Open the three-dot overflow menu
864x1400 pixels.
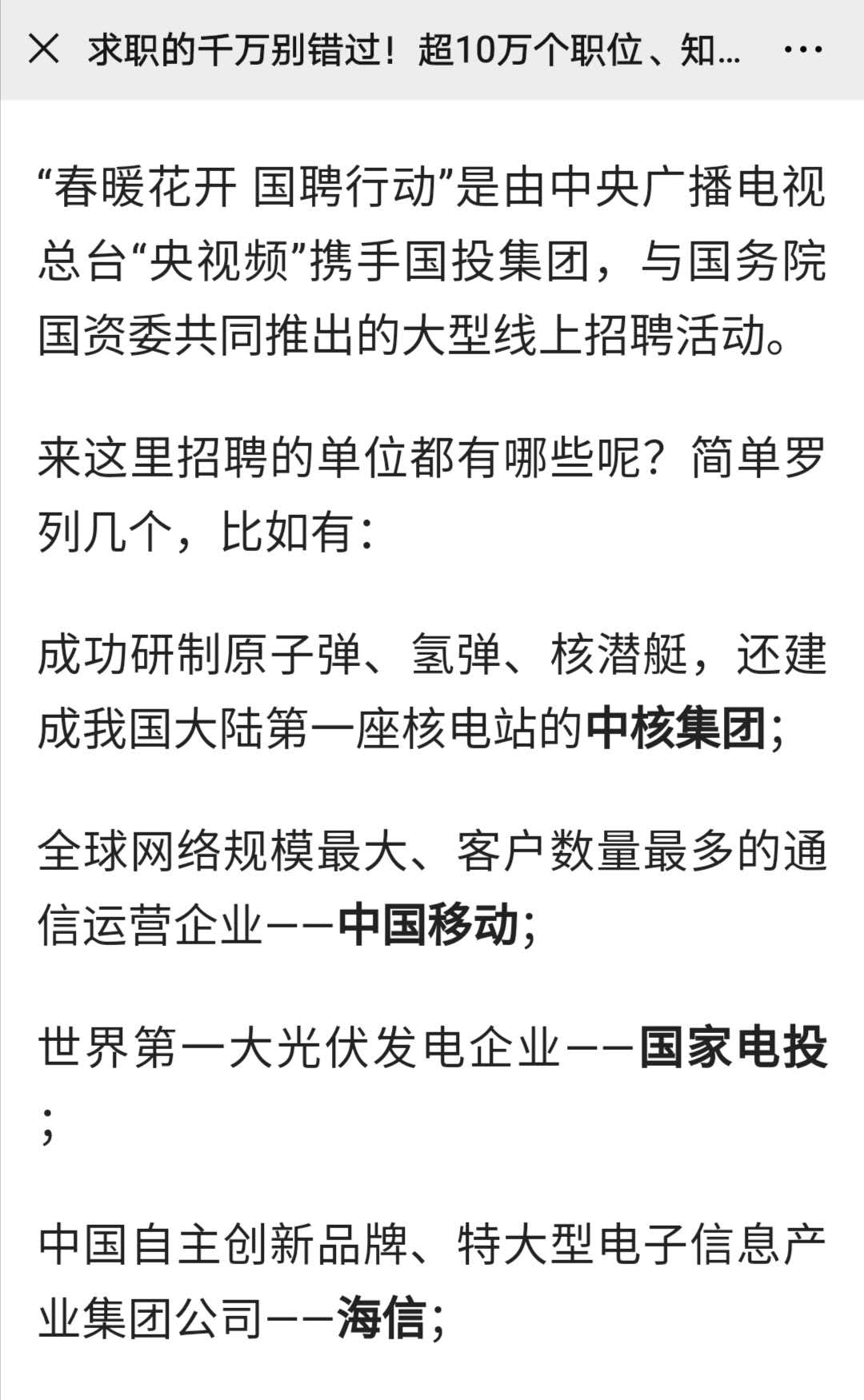pyautogui.click(x=802, y=50)
